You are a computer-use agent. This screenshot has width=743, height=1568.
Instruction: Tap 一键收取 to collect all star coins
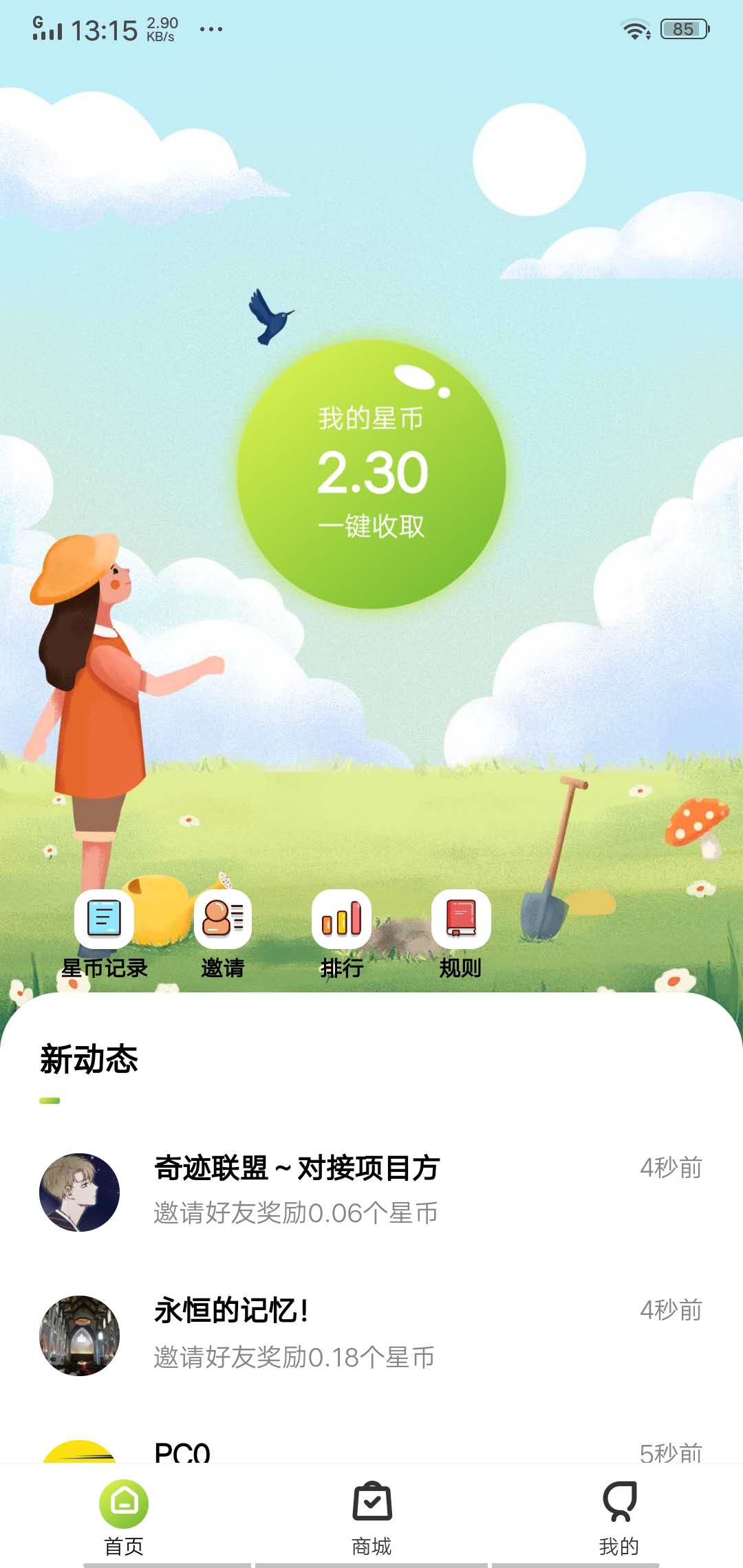371,525
